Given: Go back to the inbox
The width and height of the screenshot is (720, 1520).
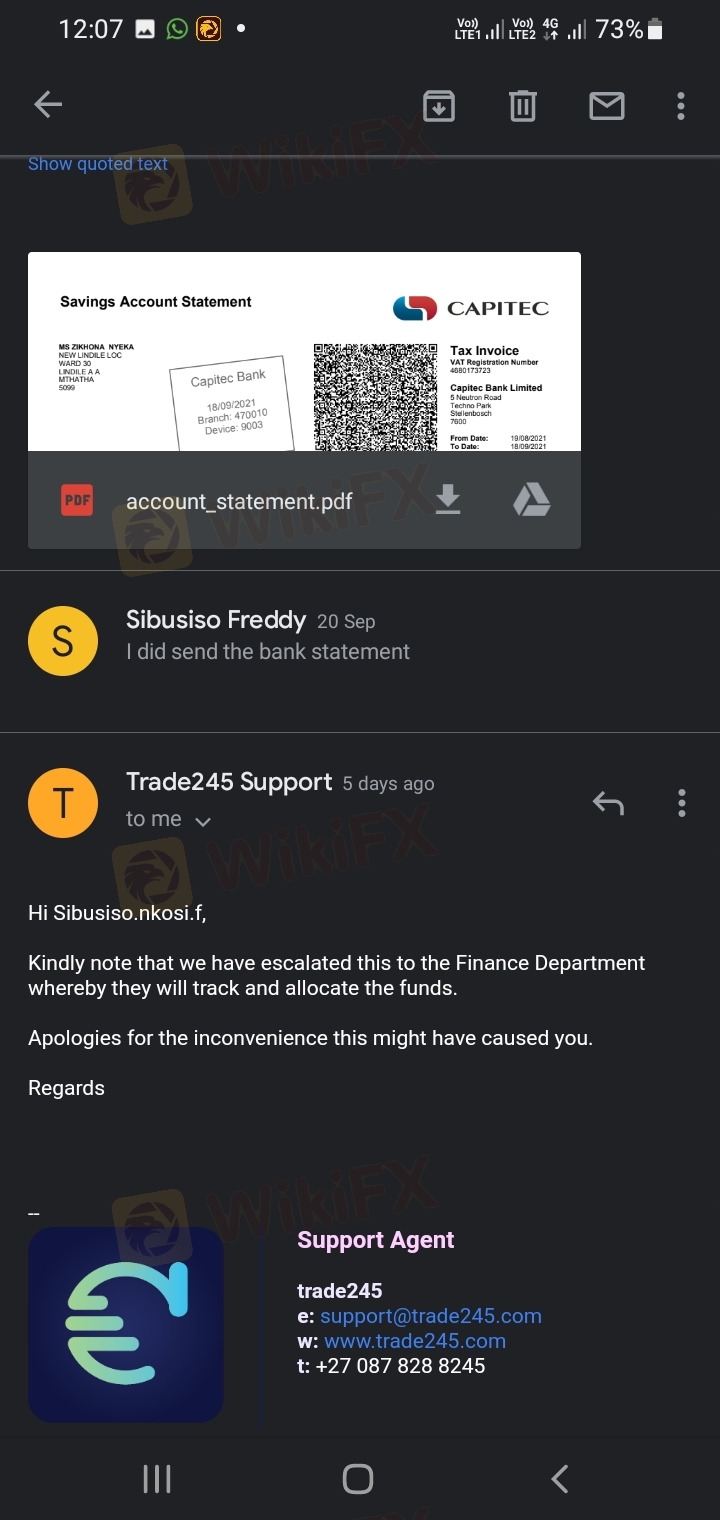Looking at the screenshot, I should coord(48,105).
